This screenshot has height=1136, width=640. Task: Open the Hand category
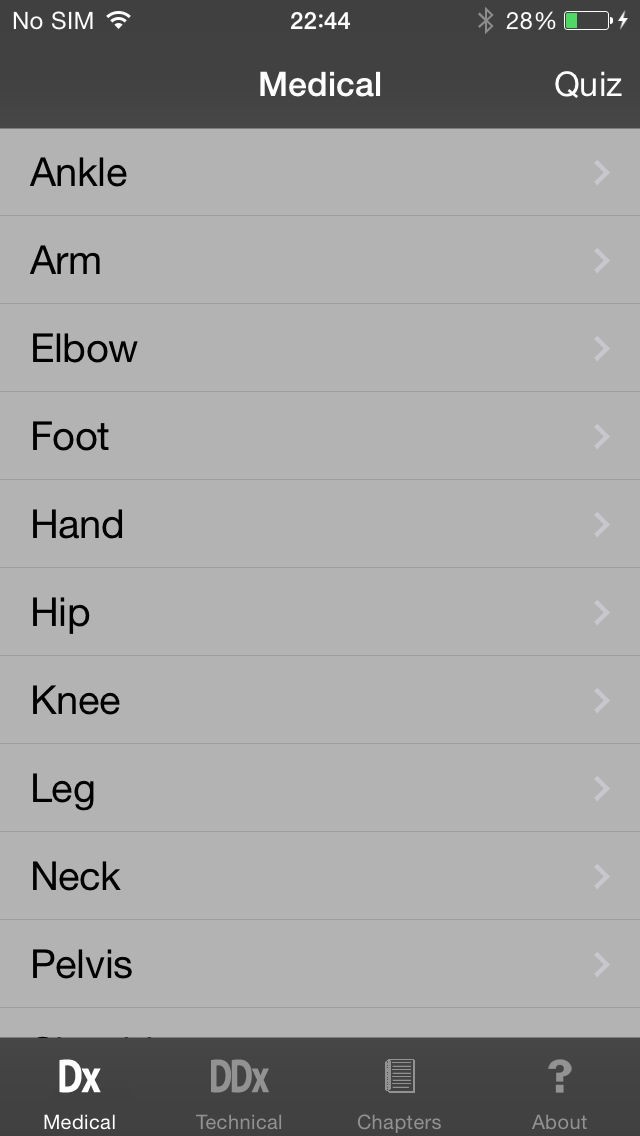320,524
